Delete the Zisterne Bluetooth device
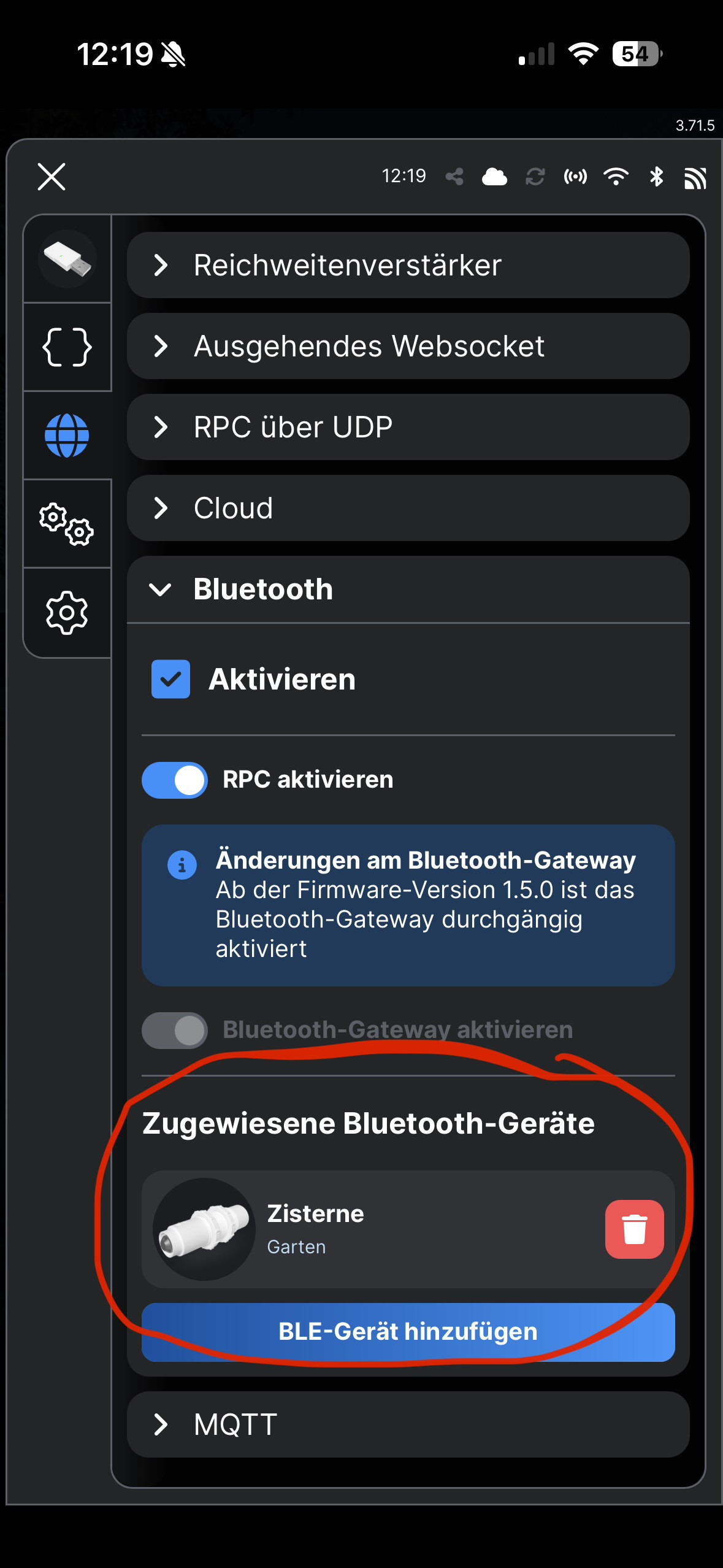This screenshot has width=723, height=1568. tap(634, 1229)
